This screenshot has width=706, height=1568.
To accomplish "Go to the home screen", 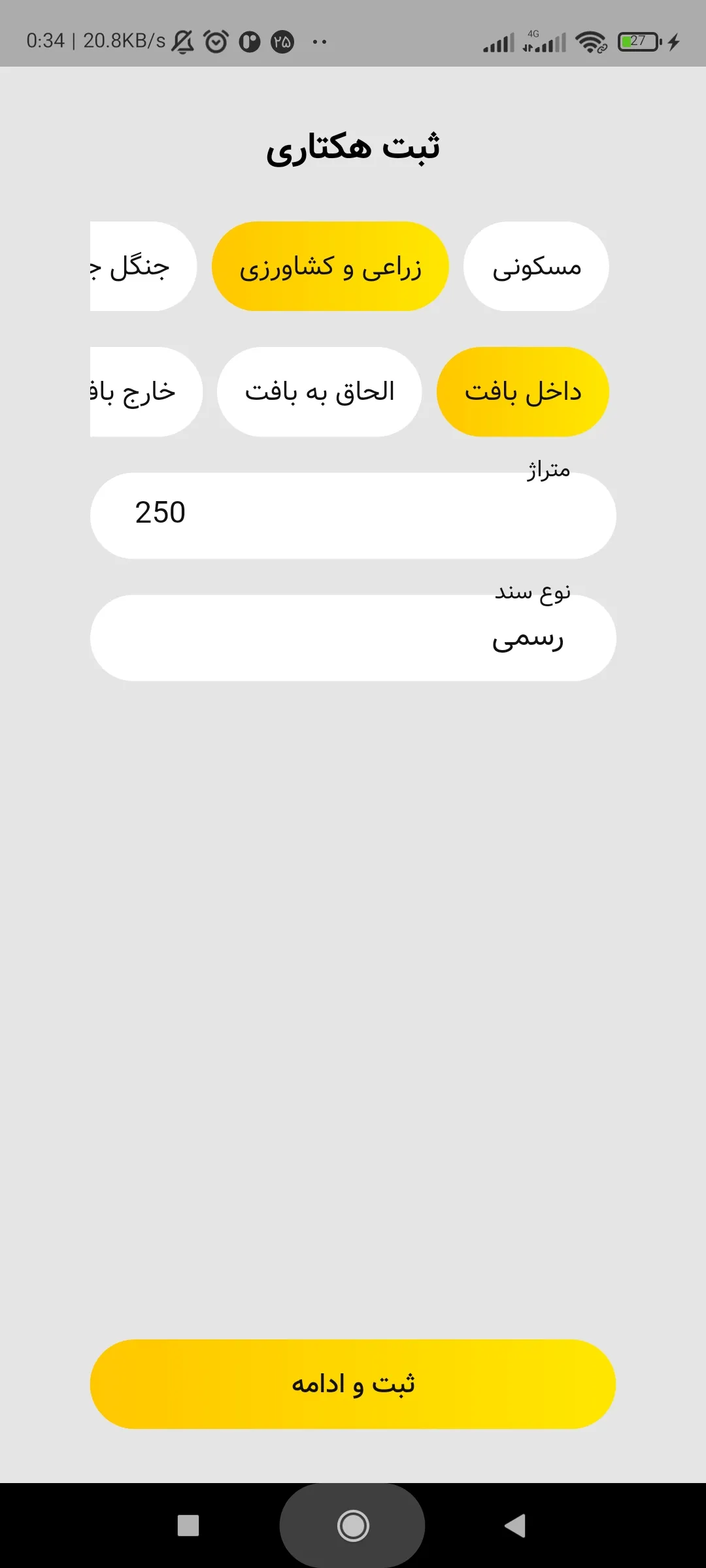I will (x=353, y=1526).
